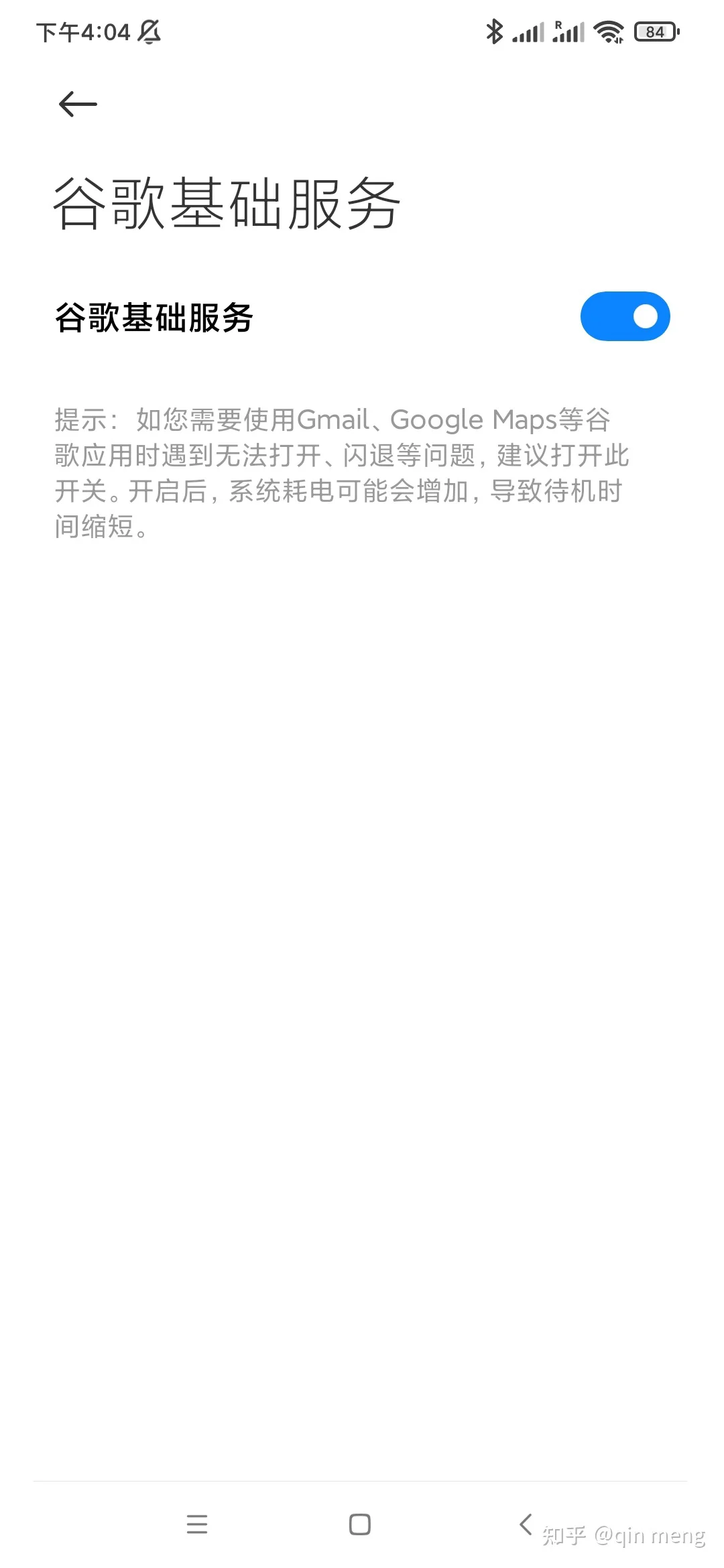Tap the system home button
Screen dimensions: 724x1568
pos(360,1524)
